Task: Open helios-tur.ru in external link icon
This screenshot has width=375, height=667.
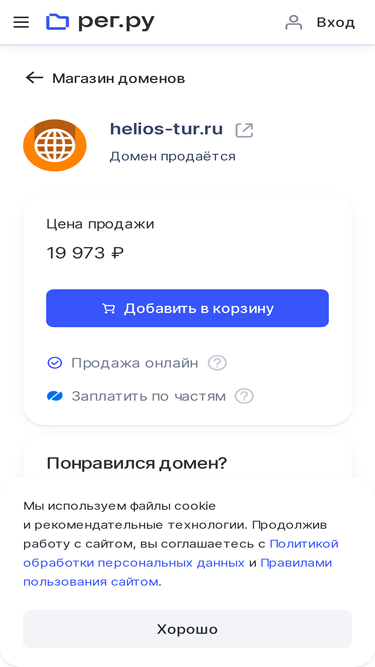Action: click(x=244, y=130)
